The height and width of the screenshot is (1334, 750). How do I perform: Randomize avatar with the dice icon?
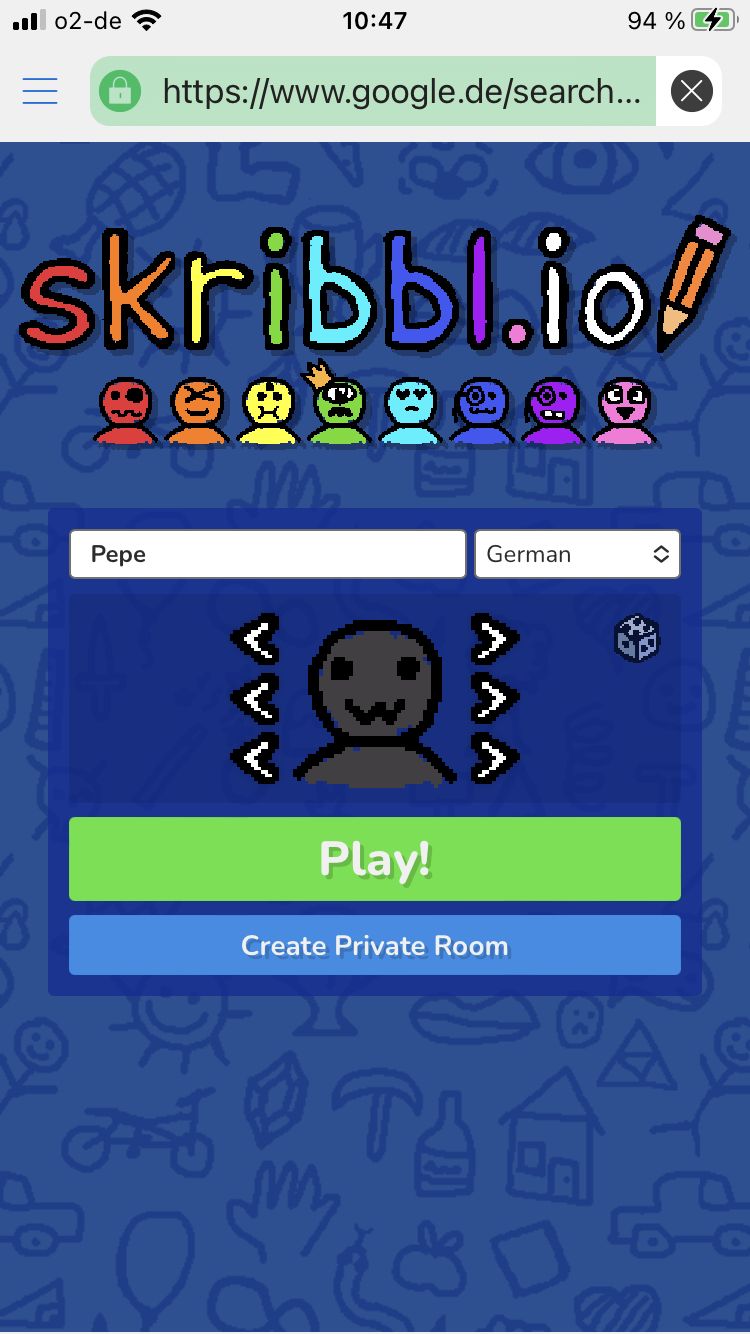(x=636, y=639)
